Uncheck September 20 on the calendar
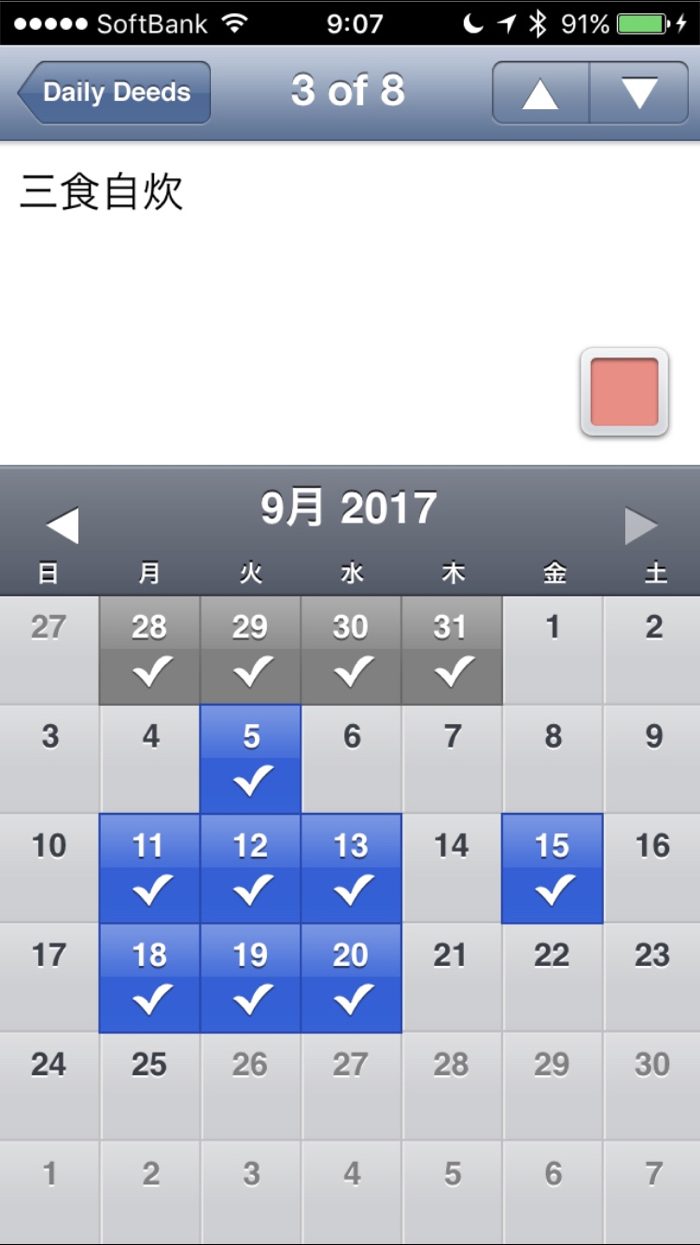700x1245 pixels. tap(351, 977)
